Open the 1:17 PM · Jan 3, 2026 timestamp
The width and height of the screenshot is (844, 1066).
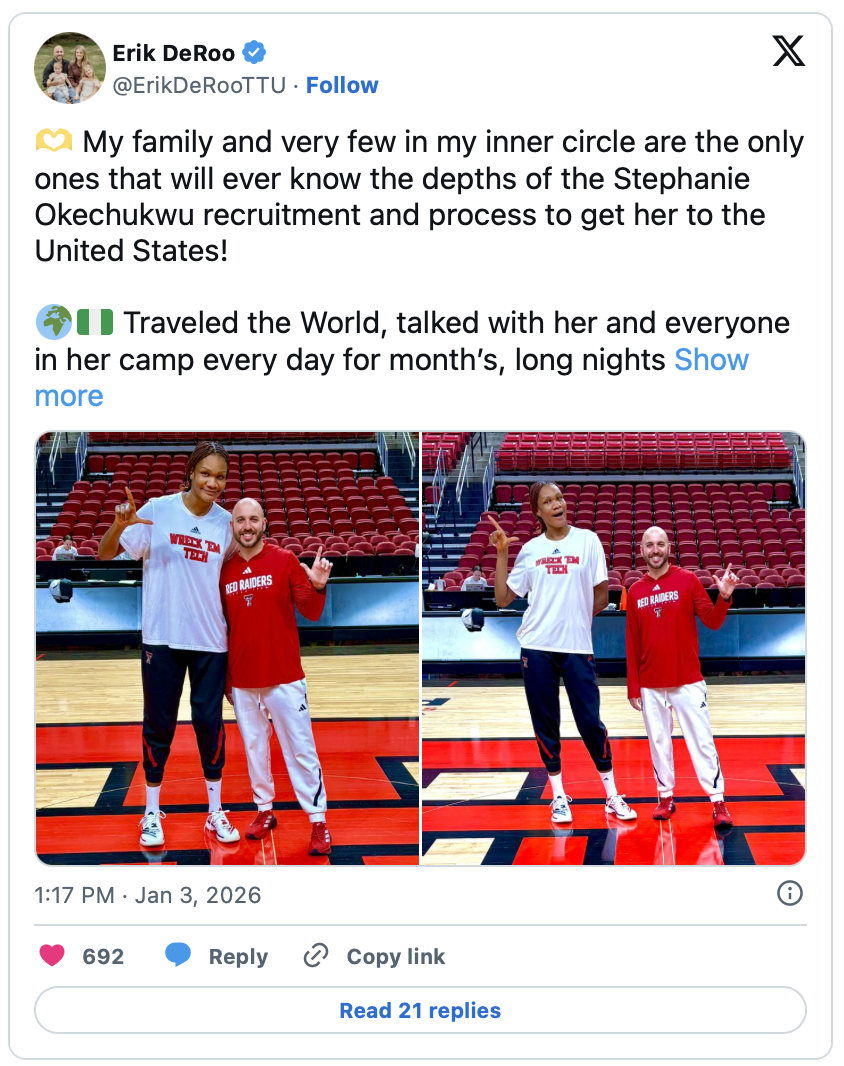pos(148,895)
